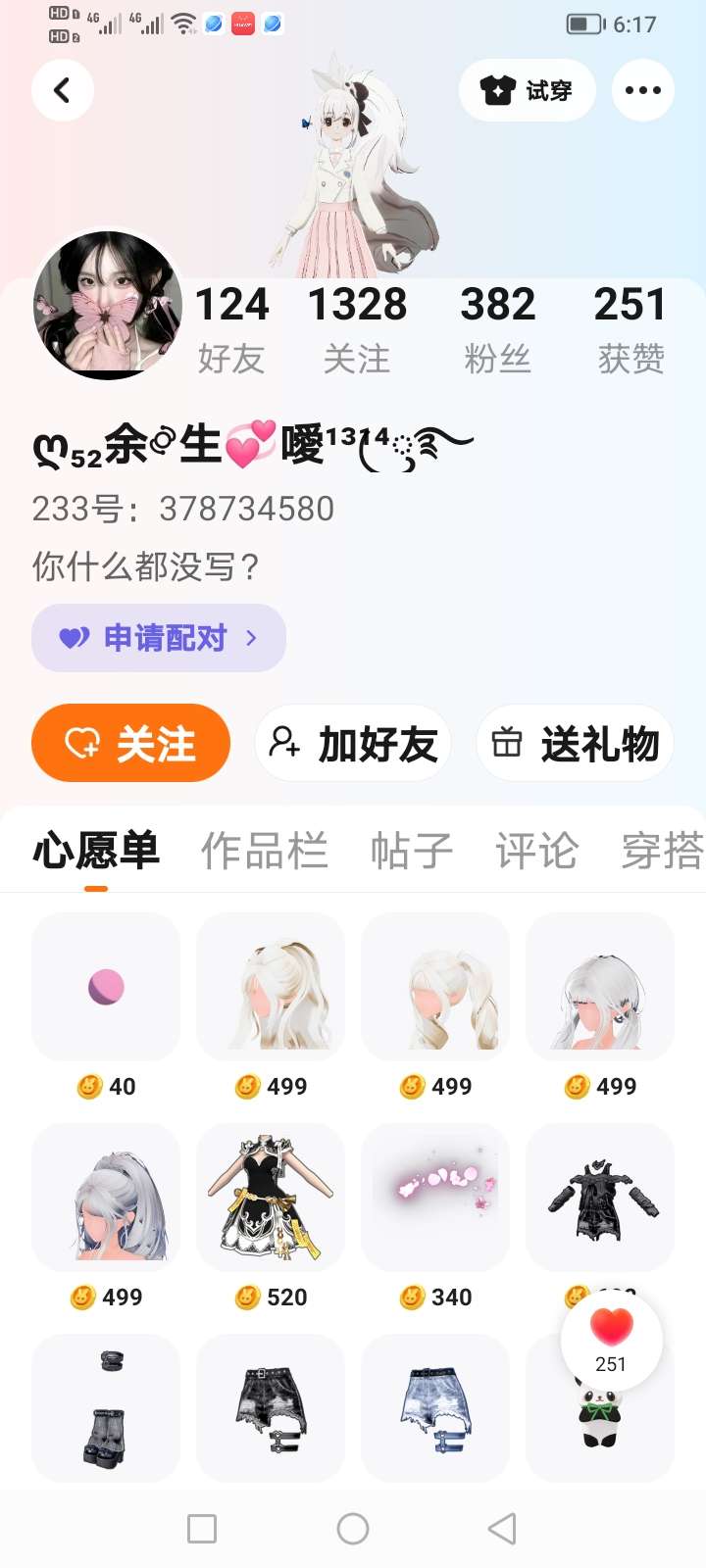This screenshot has width=706, height=1568.
Task: Open the three-dot overflow menu
Action: click(642, 90)
